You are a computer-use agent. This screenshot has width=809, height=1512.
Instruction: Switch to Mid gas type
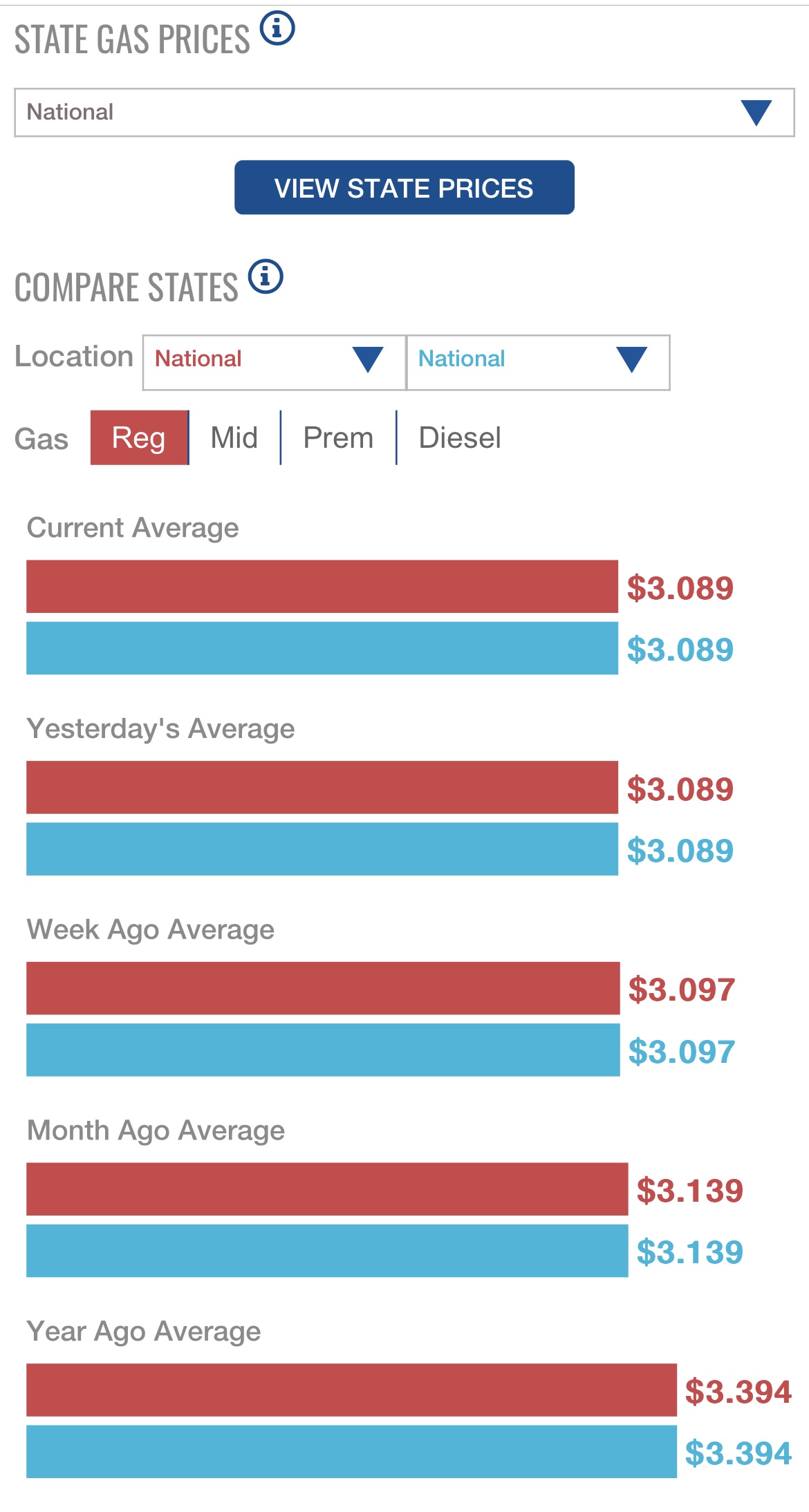(x=234, y=438)
